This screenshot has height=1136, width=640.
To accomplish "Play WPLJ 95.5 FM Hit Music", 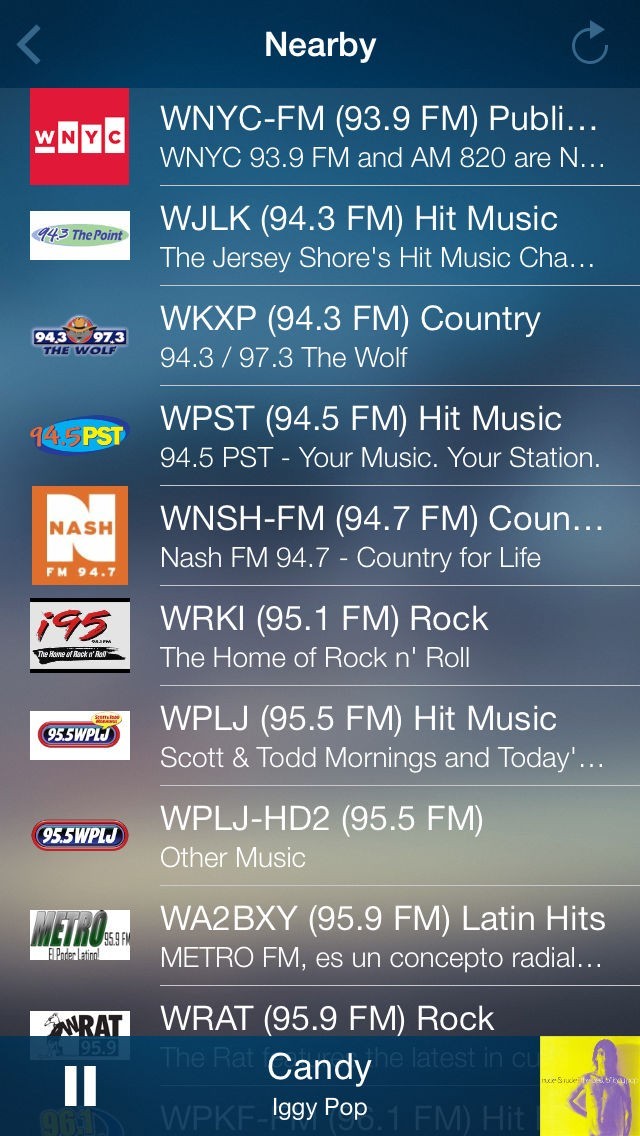I will (380, 736).
